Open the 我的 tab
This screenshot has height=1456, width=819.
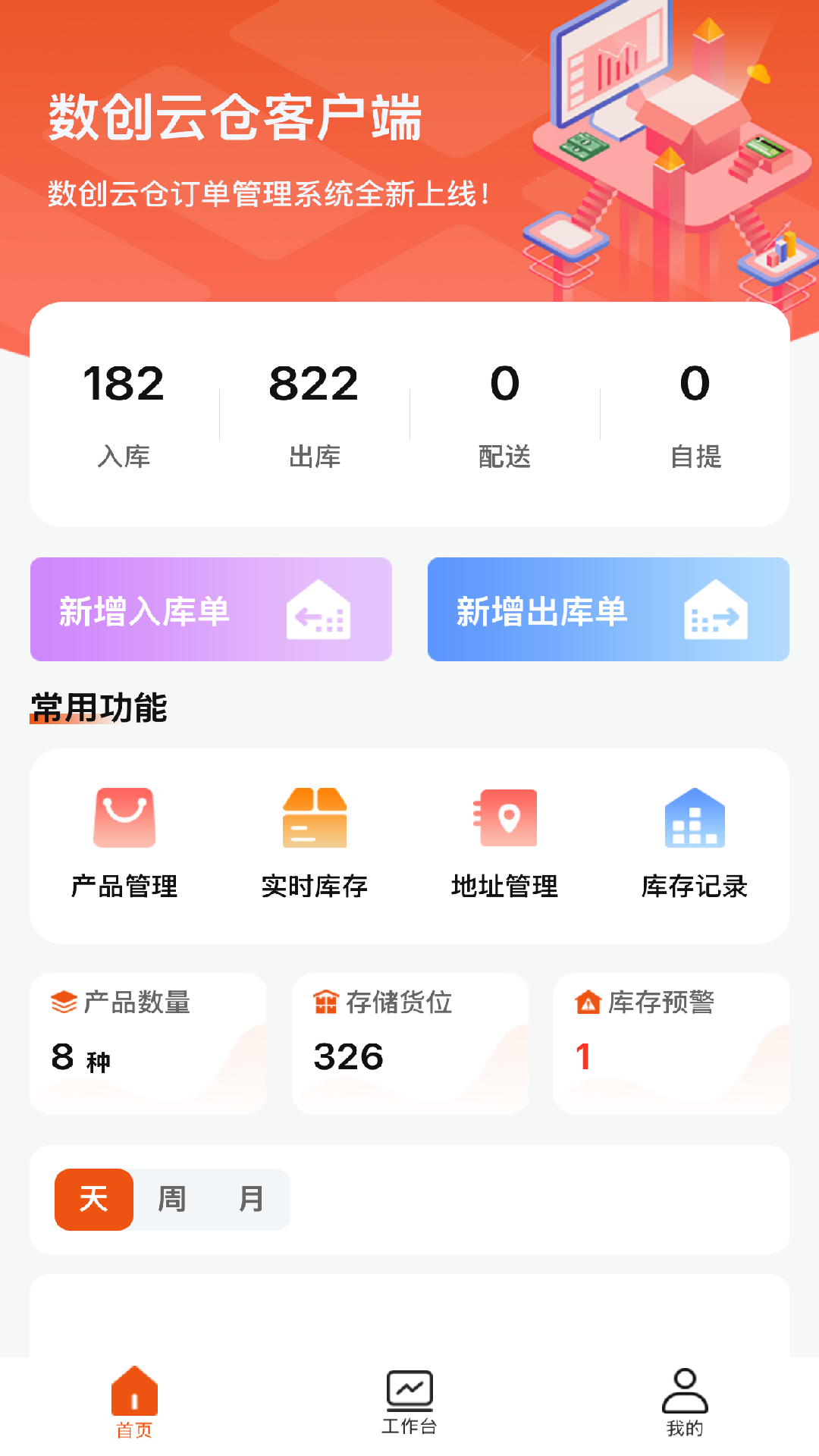pos(685,1403)
